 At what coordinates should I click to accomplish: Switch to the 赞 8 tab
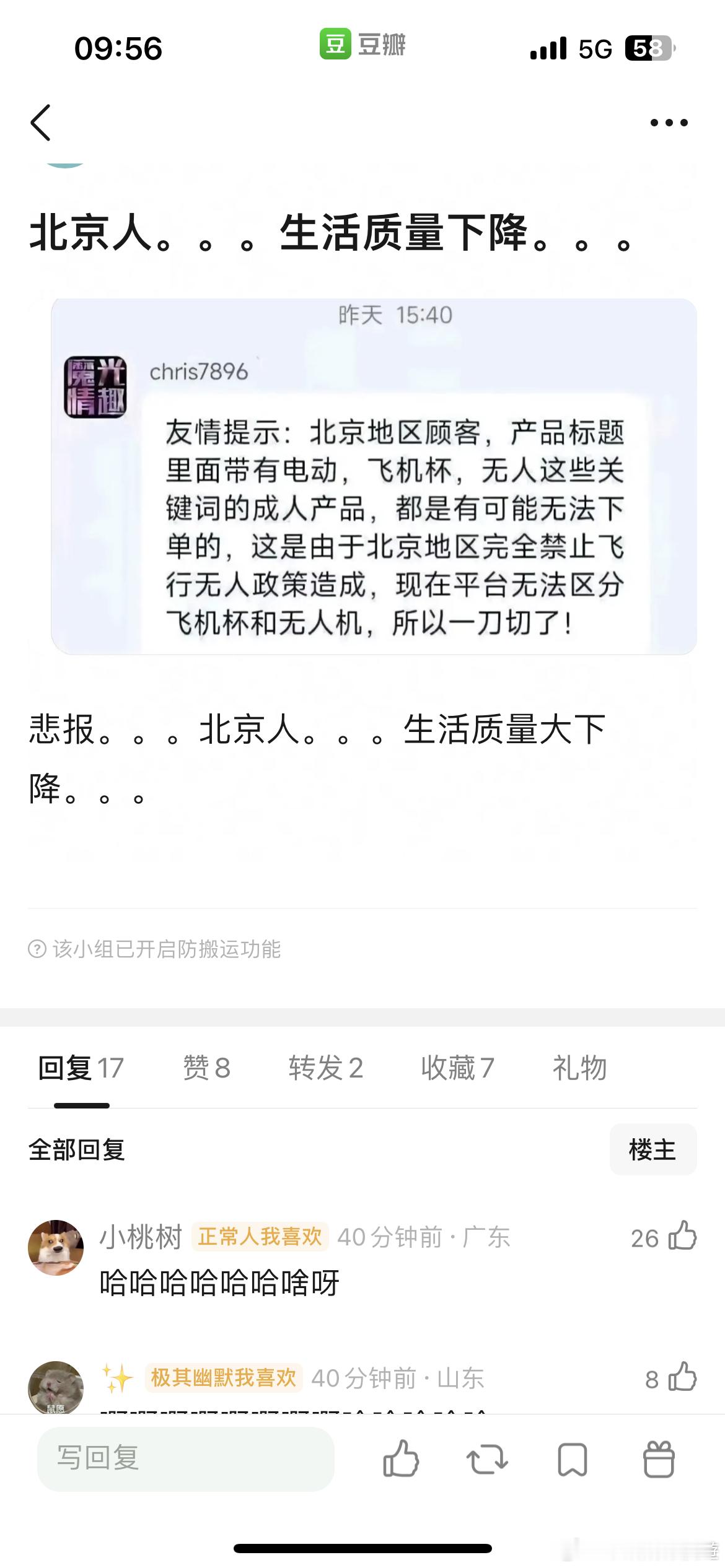[x=206, y=1068]
